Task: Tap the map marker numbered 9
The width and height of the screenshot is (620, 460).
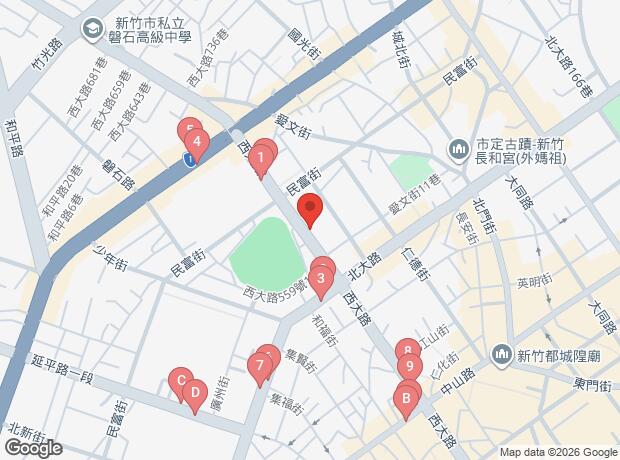Action: 410,368
